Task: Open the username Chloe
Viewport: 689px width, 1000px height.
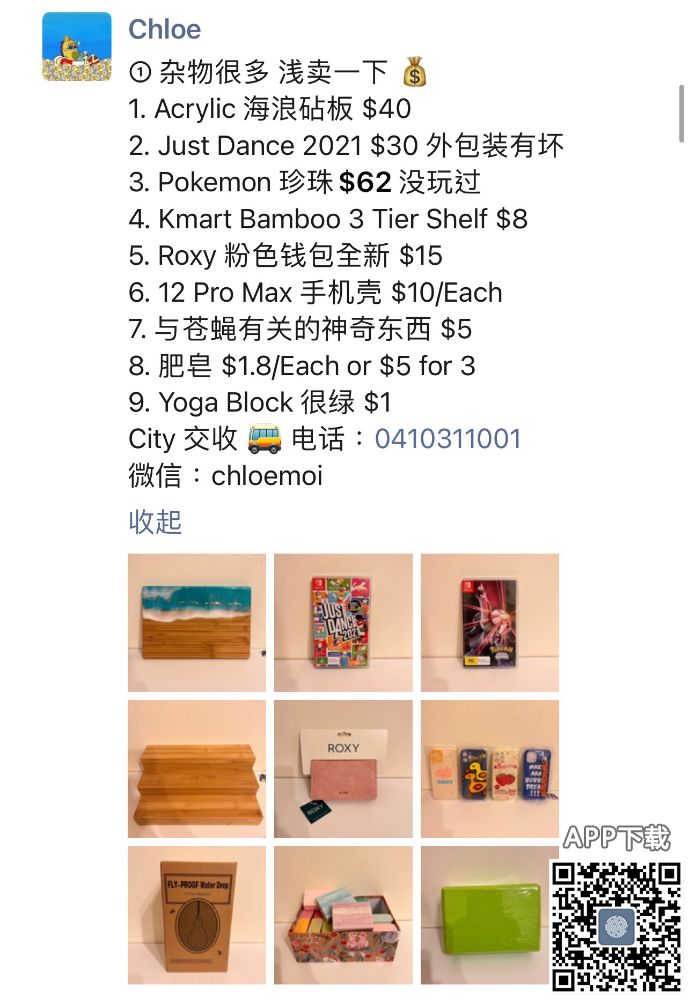Action: [164, 30]
